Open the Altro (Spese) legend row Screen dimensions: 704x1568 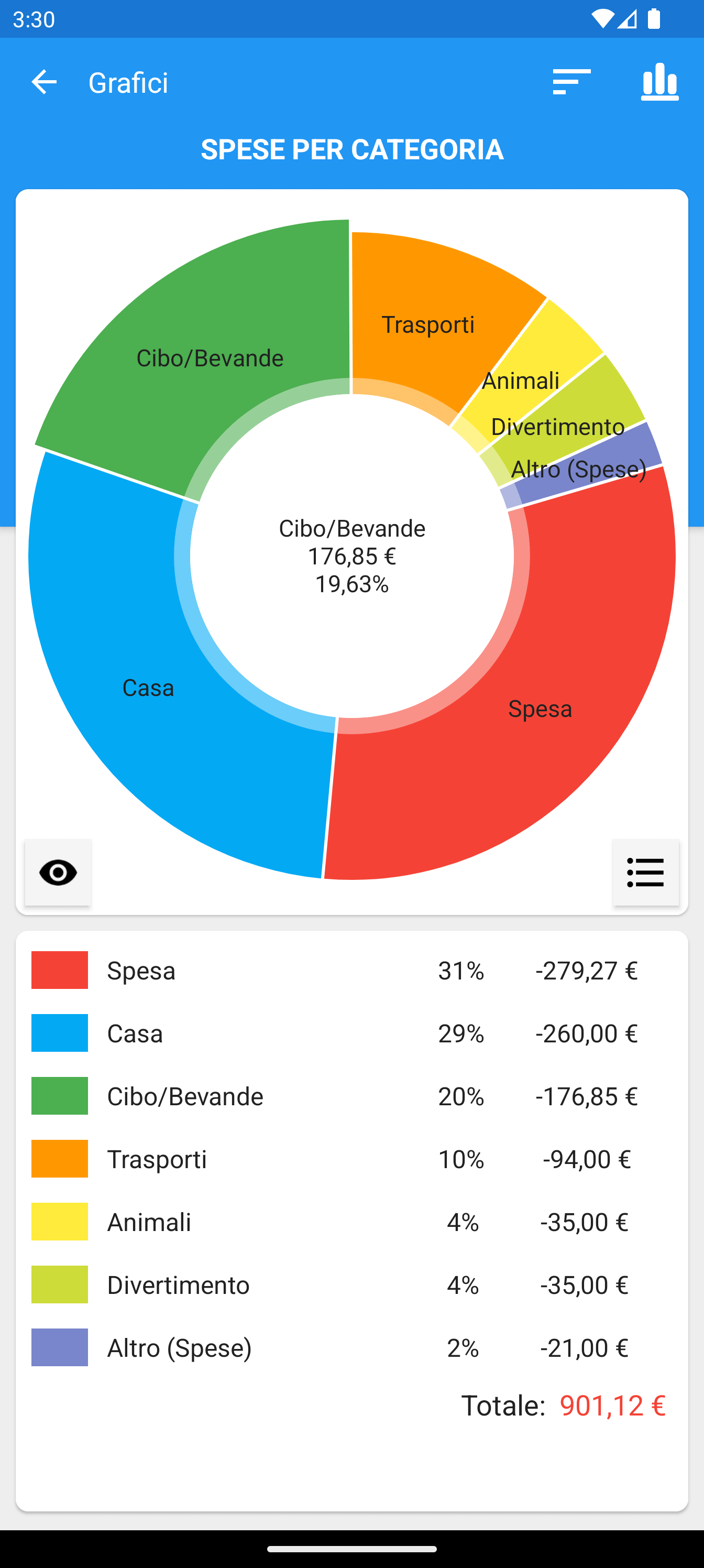(351, 1348)
